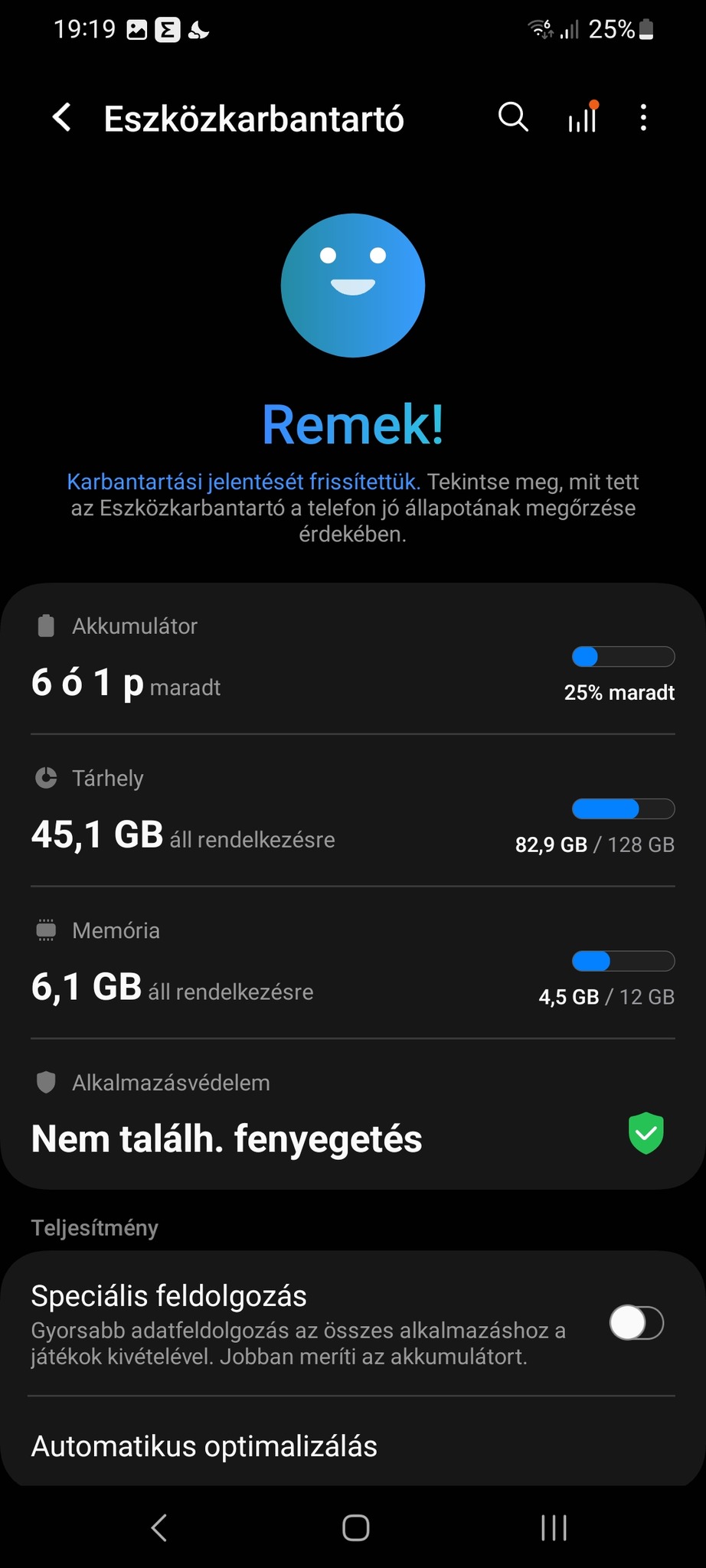Tap the system home button
This screenshot has height=1568, width=706.
(x=355, y=1528)
